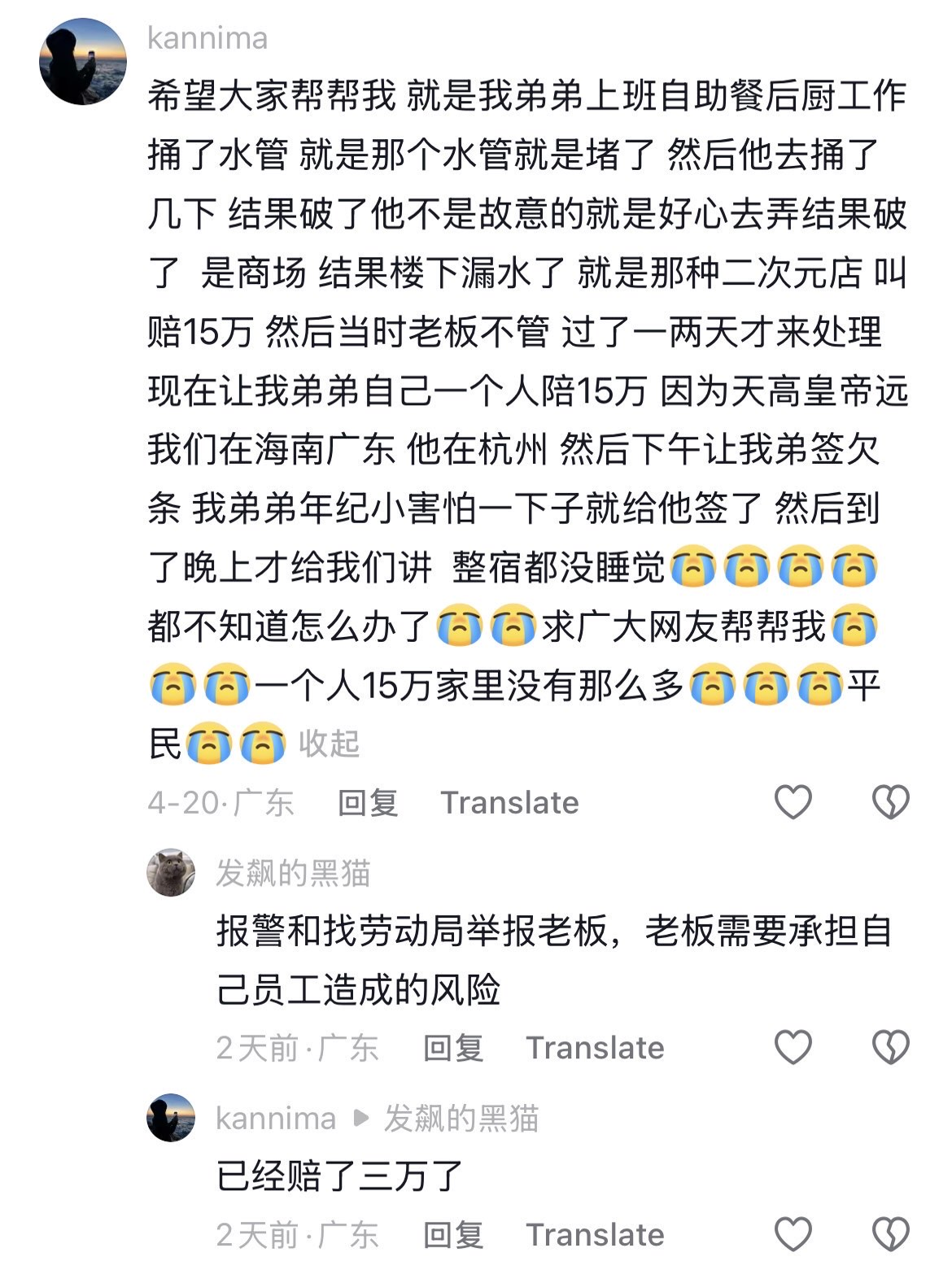Like 发飙的黑猫's comment
952x1261 pixels.
(793, 1047)
